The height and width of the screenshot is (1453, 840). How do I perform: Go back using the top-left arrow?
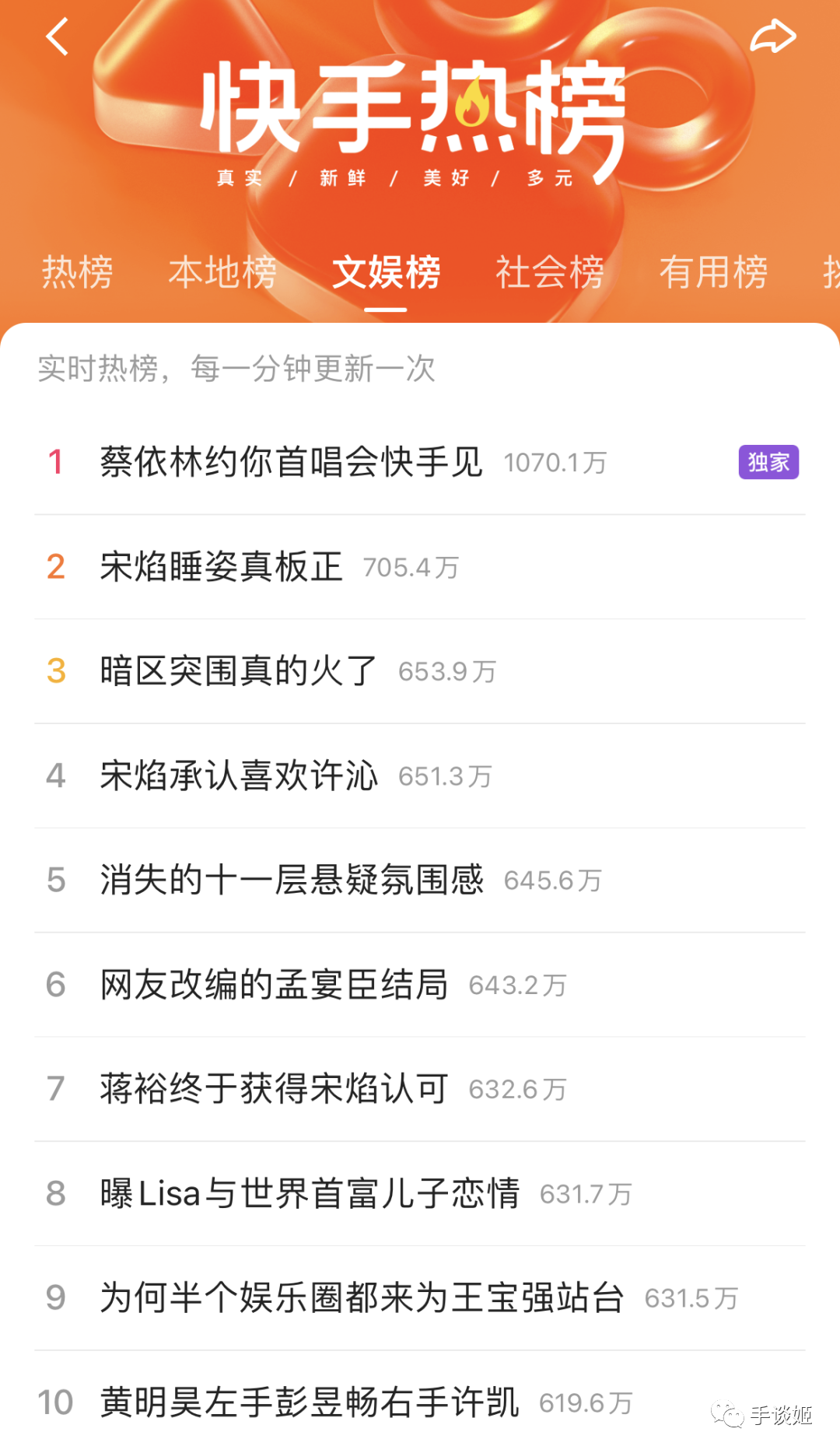coord(58,37)
